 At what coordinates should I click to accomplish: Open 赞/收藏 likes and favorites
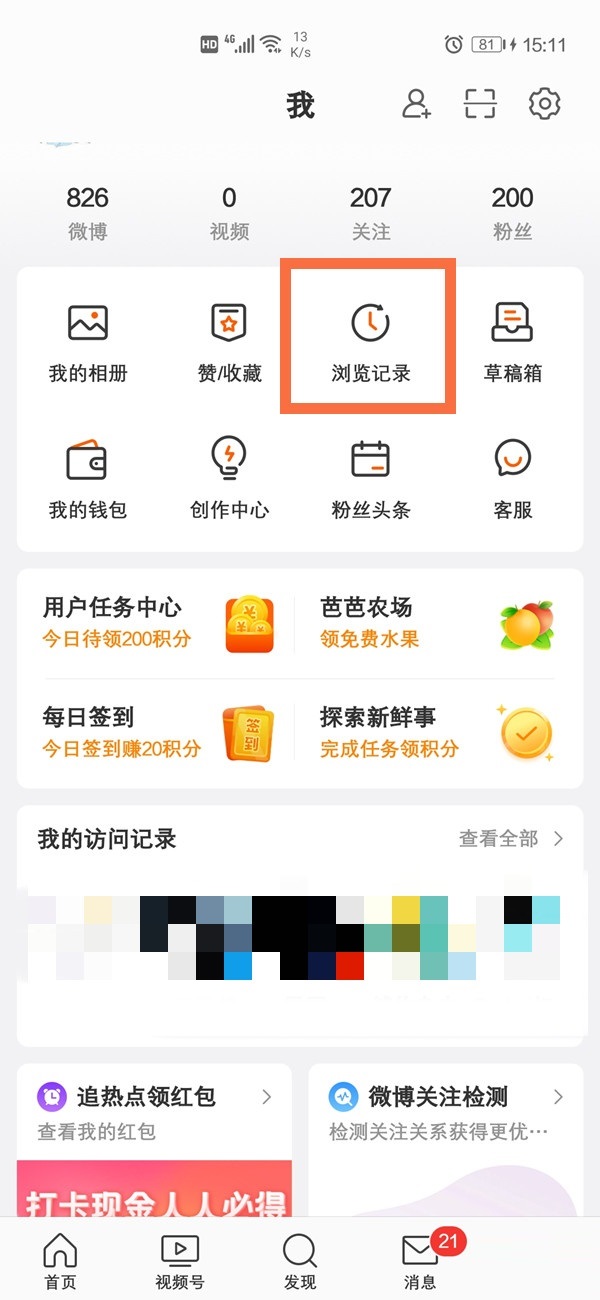(229, 344)
